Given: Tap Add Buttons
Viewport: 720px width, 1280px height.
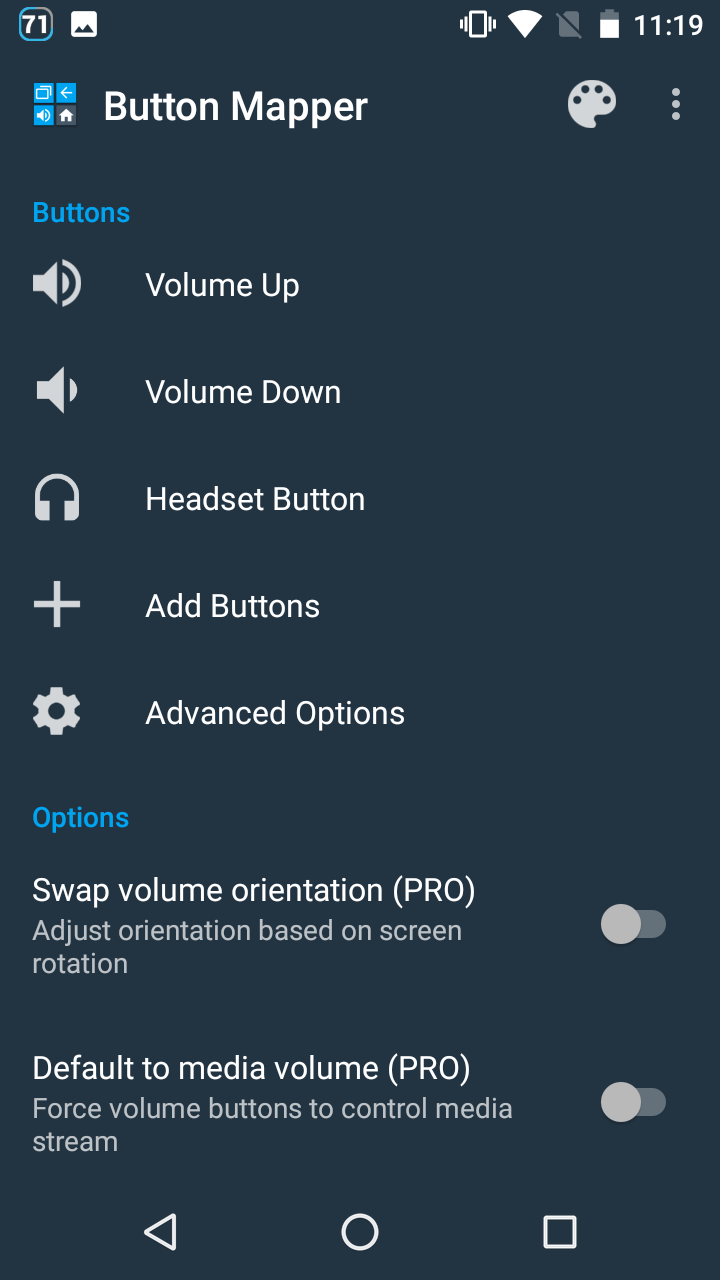Looking at the screenshot, I should tap(232, 606).
